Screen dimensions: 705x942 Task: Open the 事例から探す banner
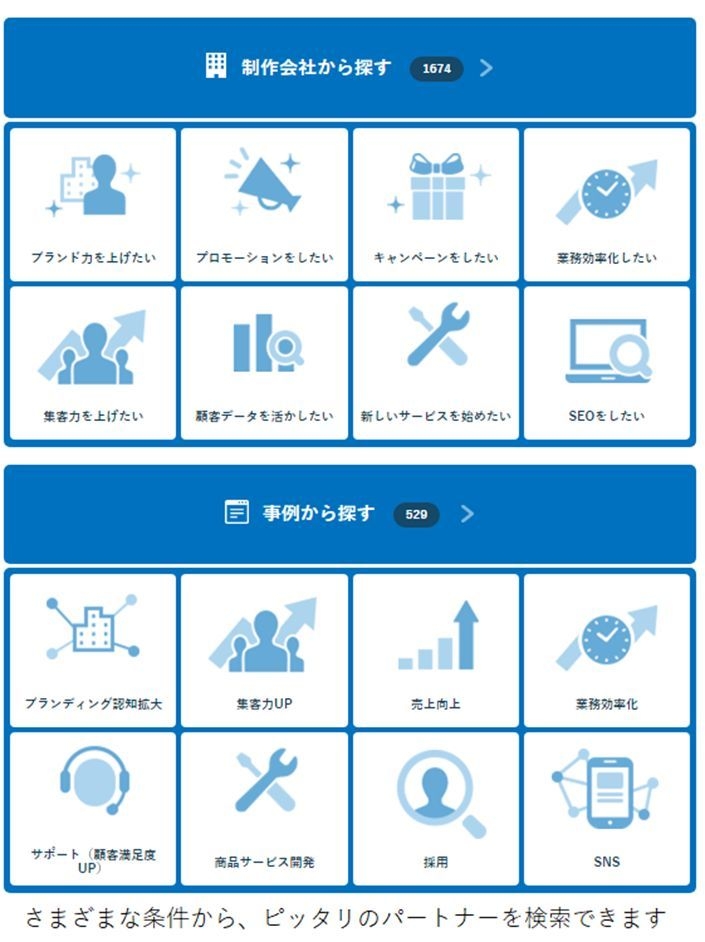tap(349, 514)
